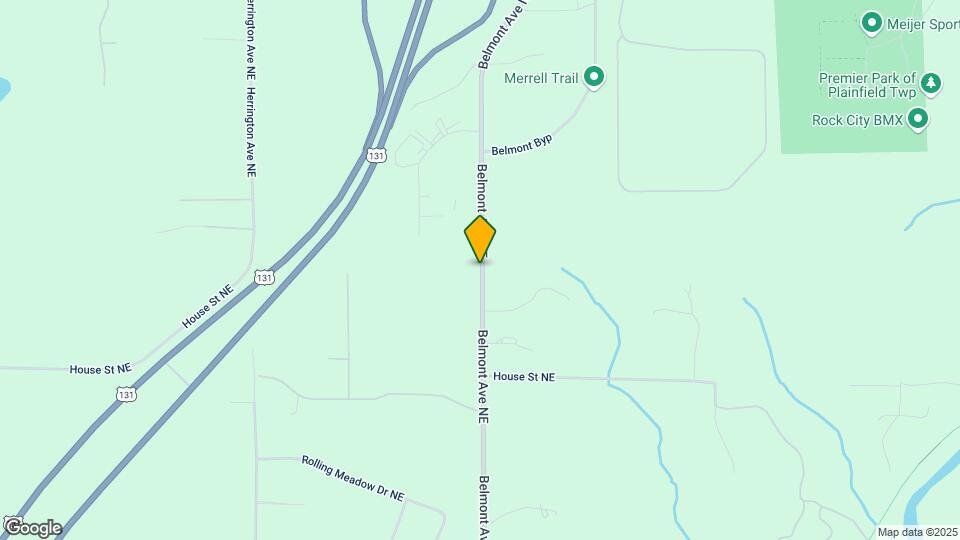Tap the orange location marker on Belmont Ave

point(480,239)
